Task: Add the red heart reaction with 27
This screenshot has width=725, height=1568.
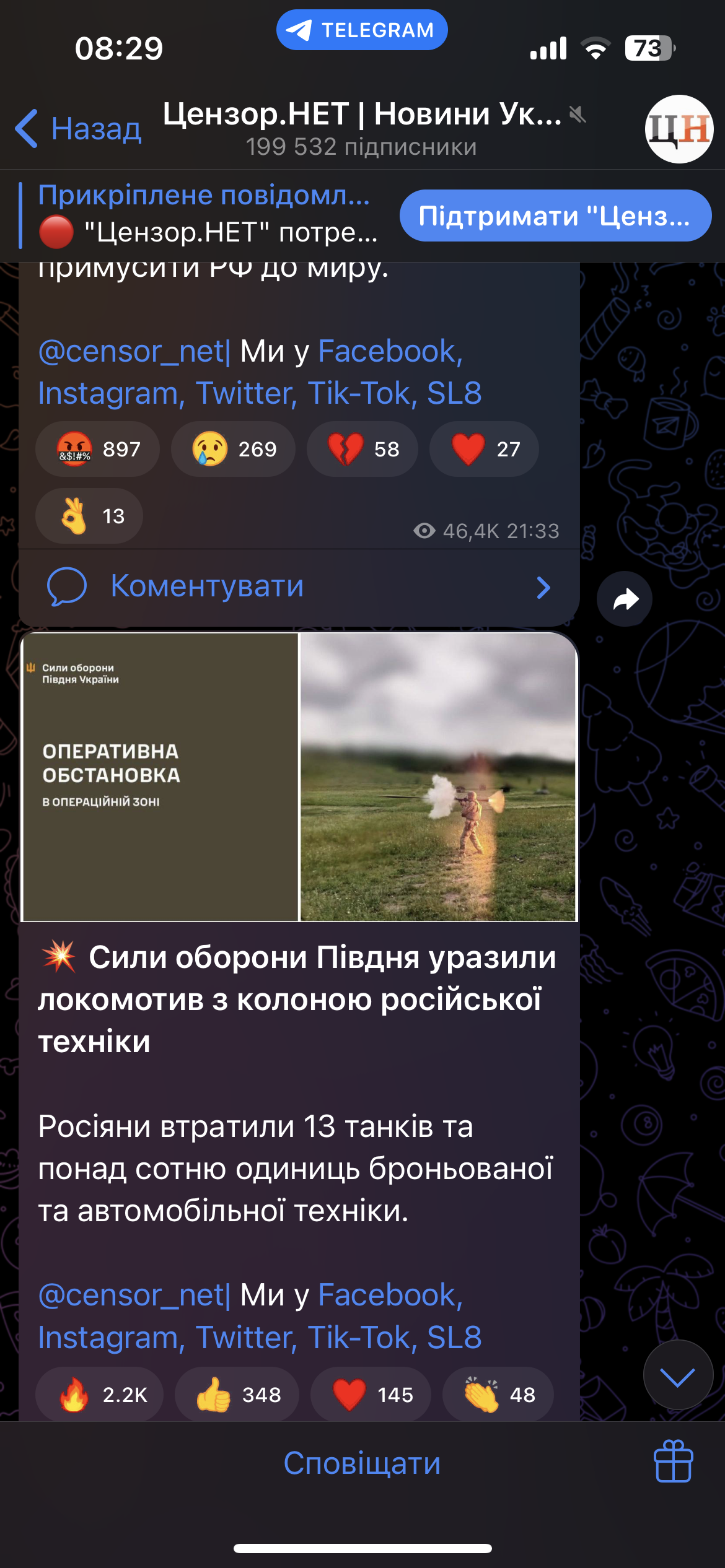Action: pyautogui.click(x=484, y=449)
